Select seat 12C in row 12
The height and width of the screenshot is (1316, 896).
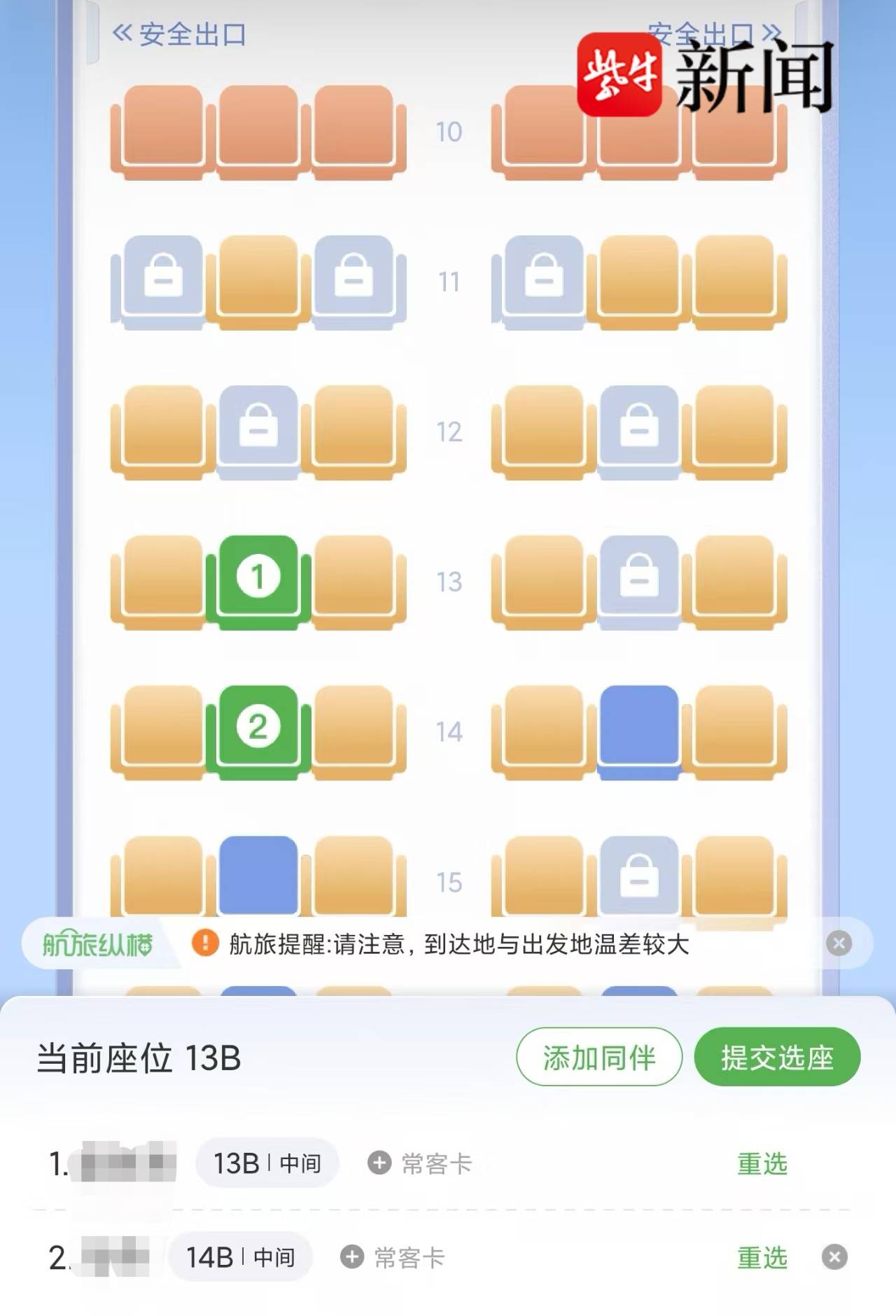(x=355, y=429)
